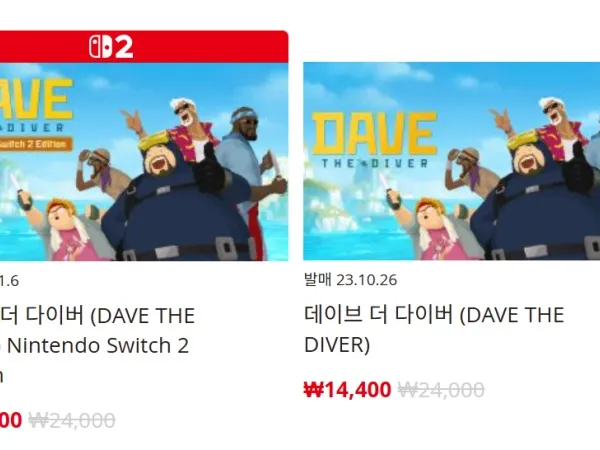Open the Dave the Diver Switch 2 Edition card
Viewport: 600px width, 450px height.
tap(140, 160)
